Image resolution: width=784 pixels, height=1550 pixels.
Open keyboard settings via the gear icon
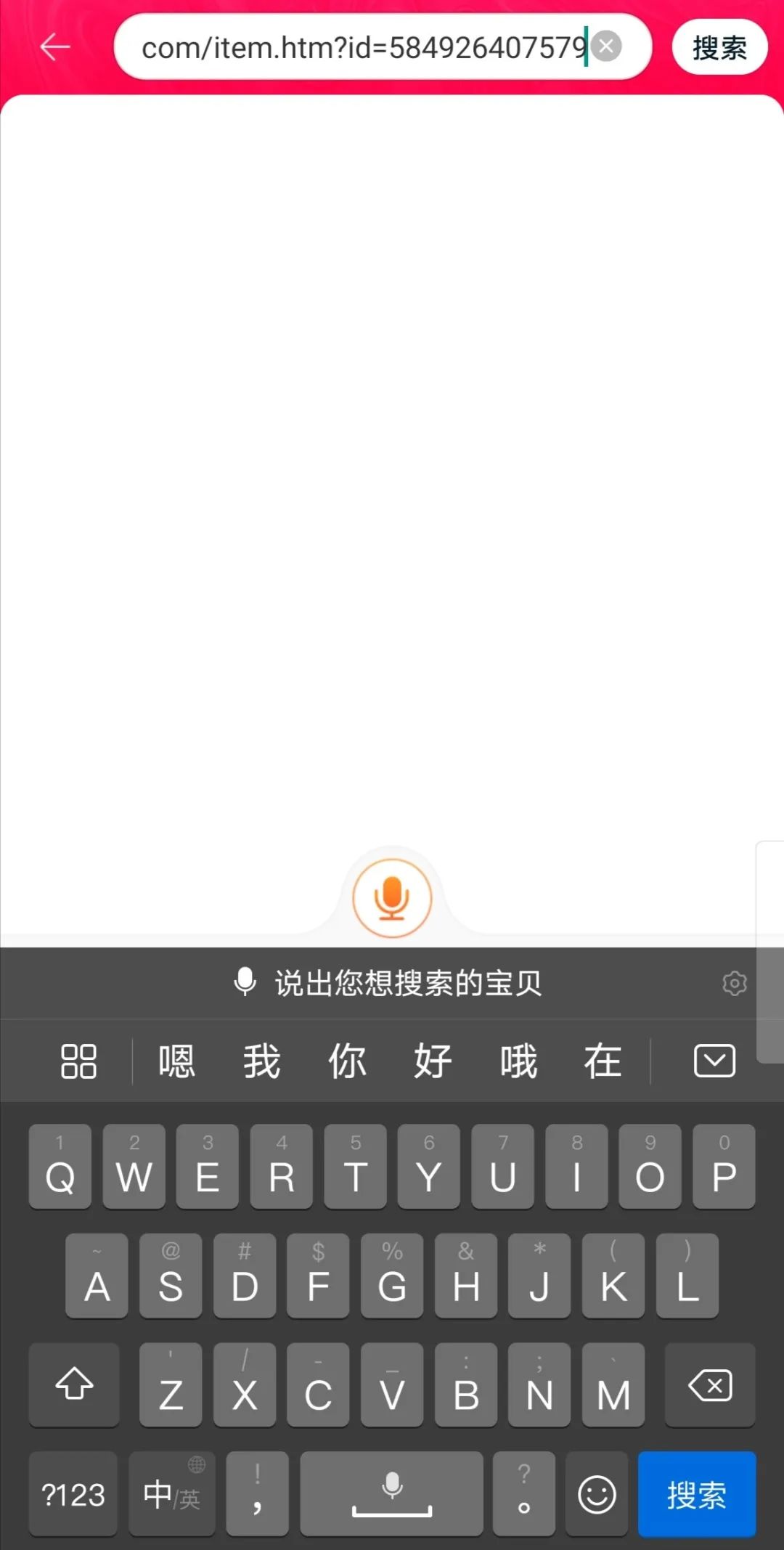(735, 984)
